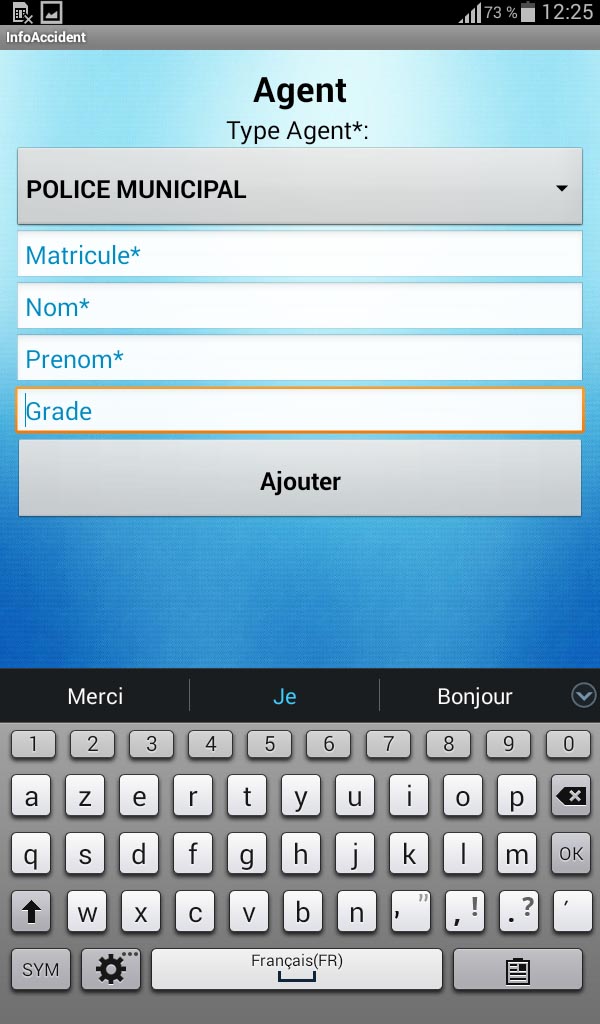Hit the keyboard backspace key
The height and width of the screenshot is (1024, 600).
coord(571,795)
